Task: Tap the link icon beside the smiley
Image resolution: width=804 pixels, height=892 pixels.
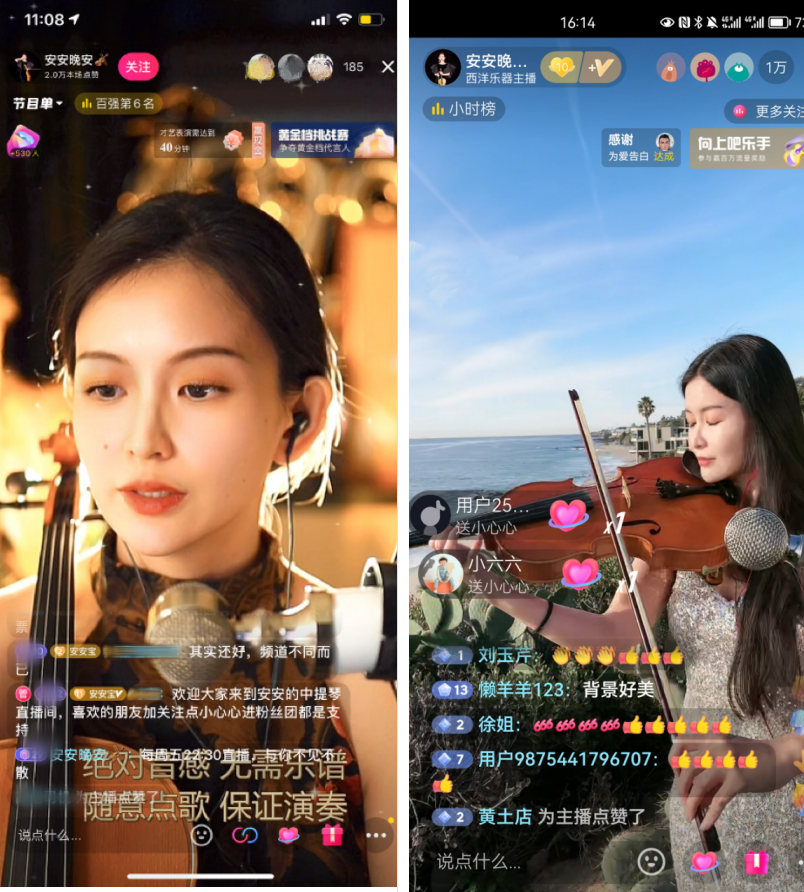Action: (245, 834)
